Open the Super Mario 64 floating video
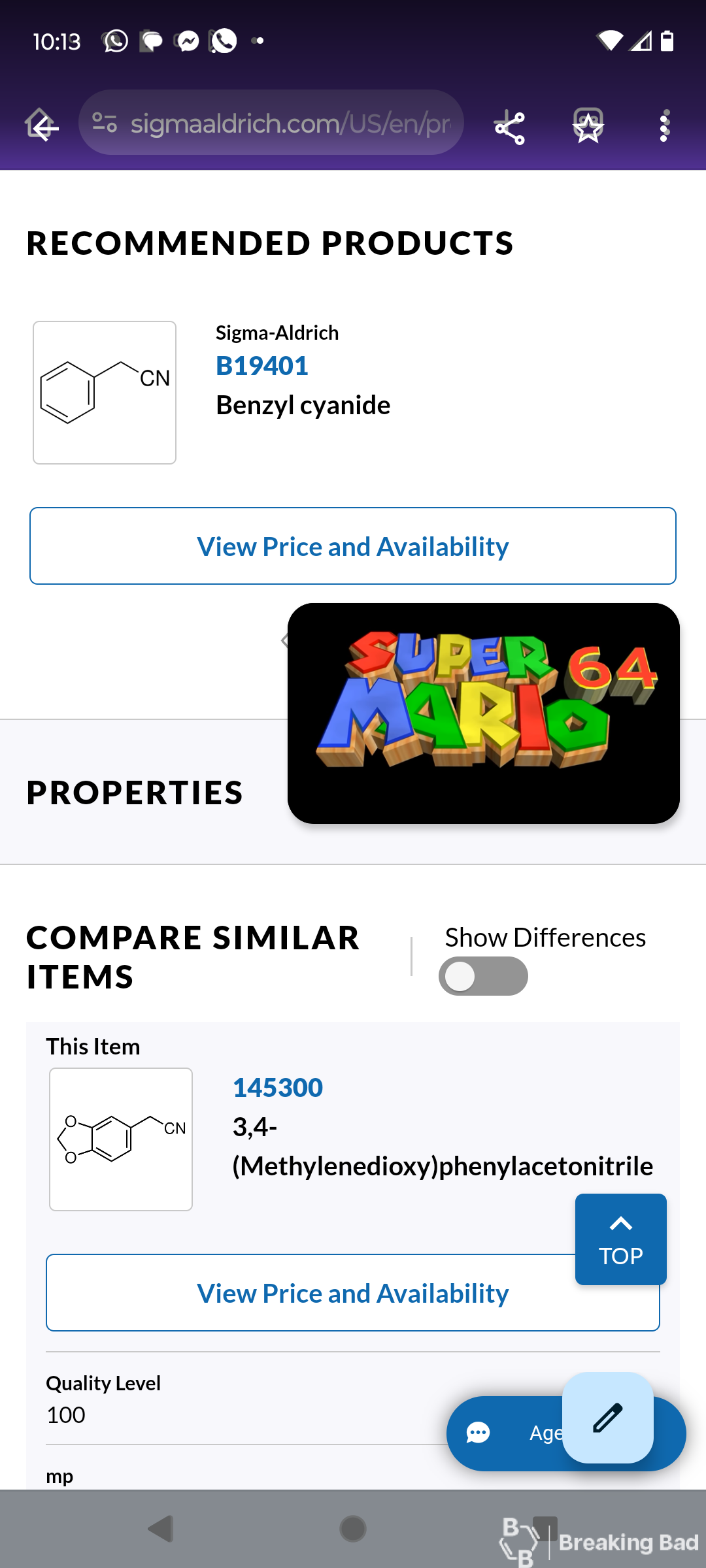The image size is (706, 1568). pyautogui.click(x=484, y=713)
